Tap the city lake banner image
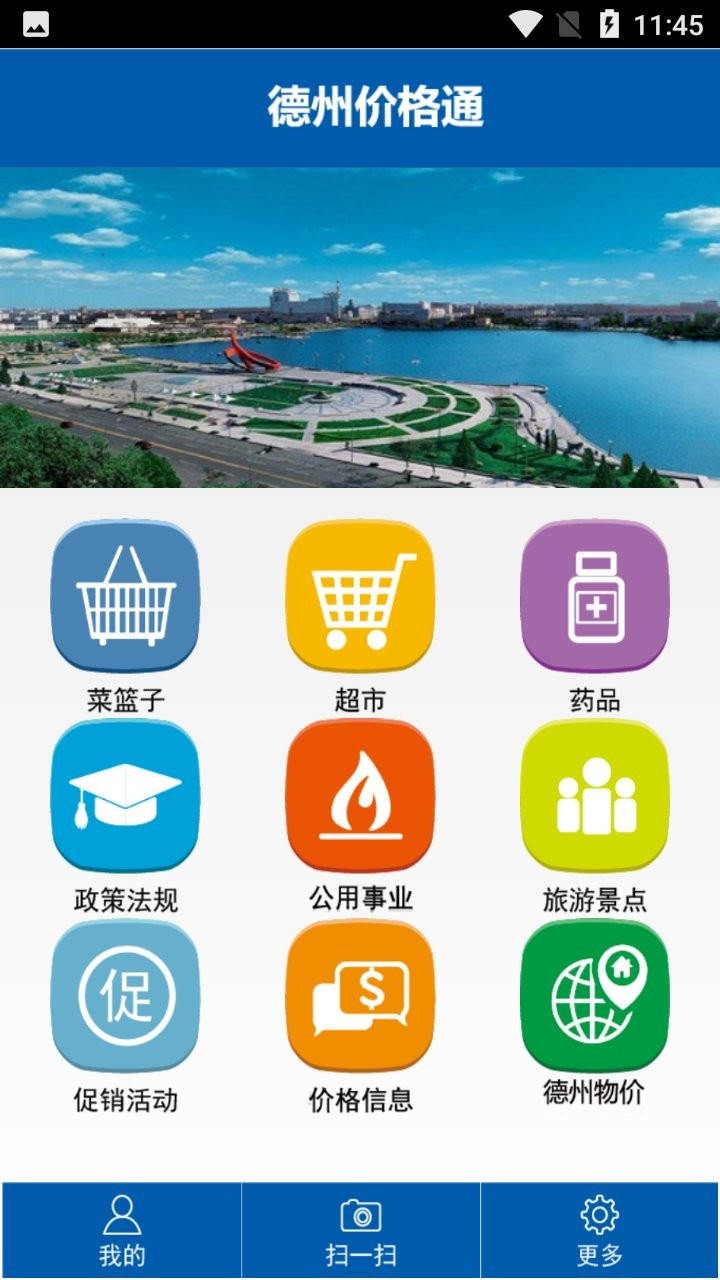720x1280 pixels. tap(360, 330)
